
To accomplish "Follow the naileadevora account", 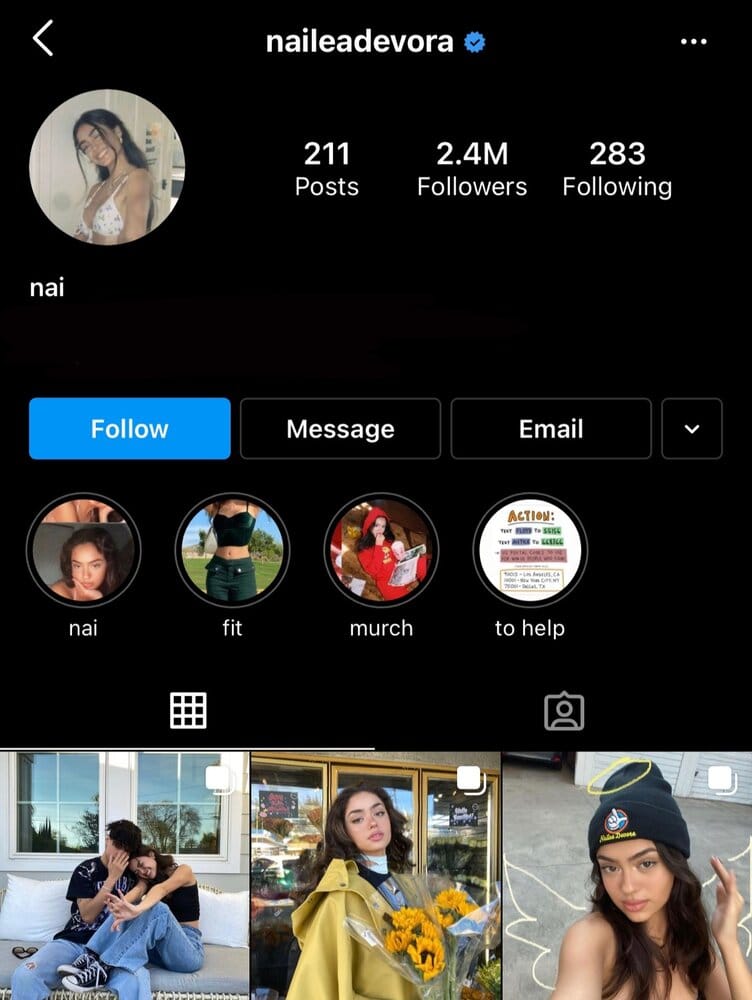I will pos(130,429).
